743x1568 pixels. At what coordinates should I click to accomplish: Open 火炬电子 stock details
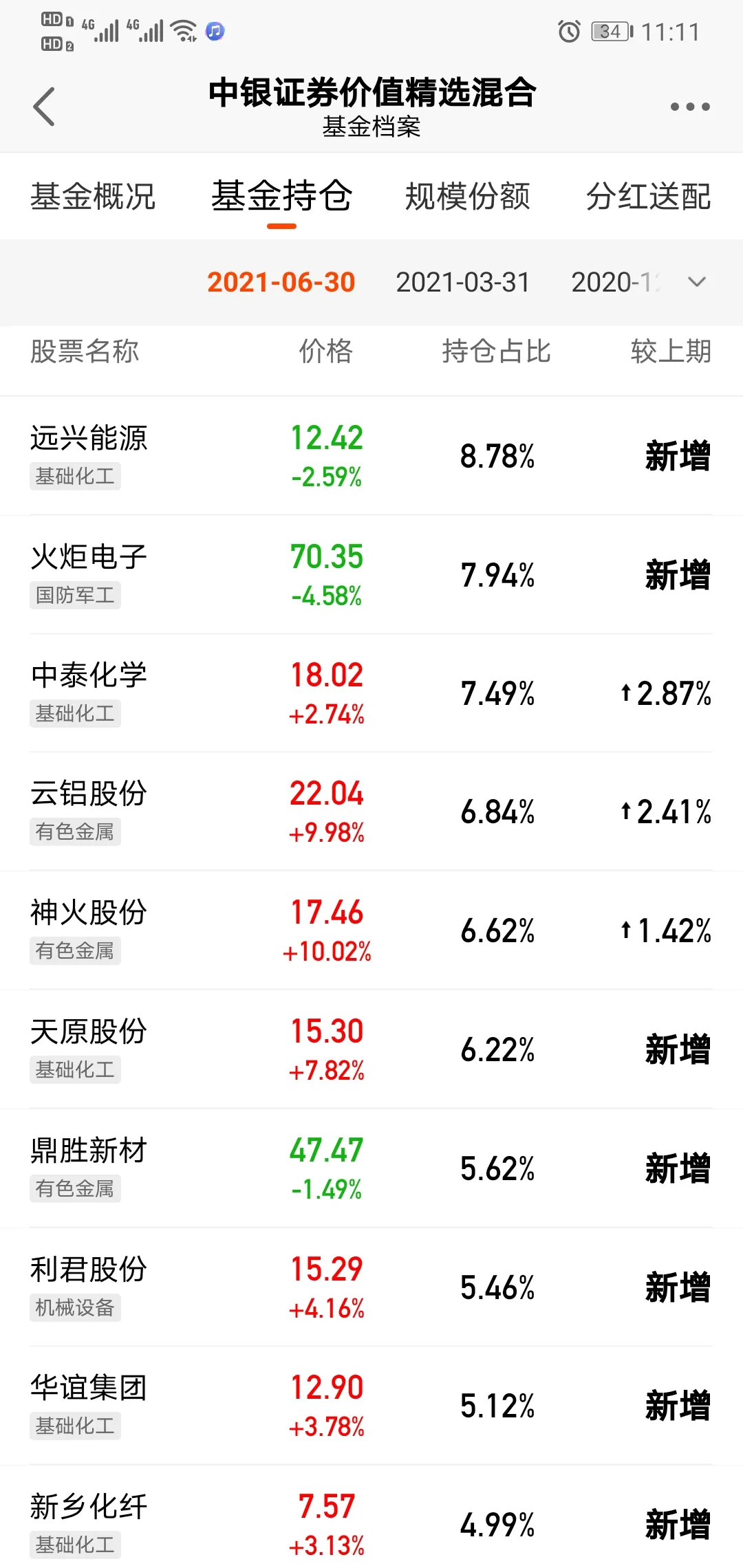pyautogui.click(x=89, y=557)
